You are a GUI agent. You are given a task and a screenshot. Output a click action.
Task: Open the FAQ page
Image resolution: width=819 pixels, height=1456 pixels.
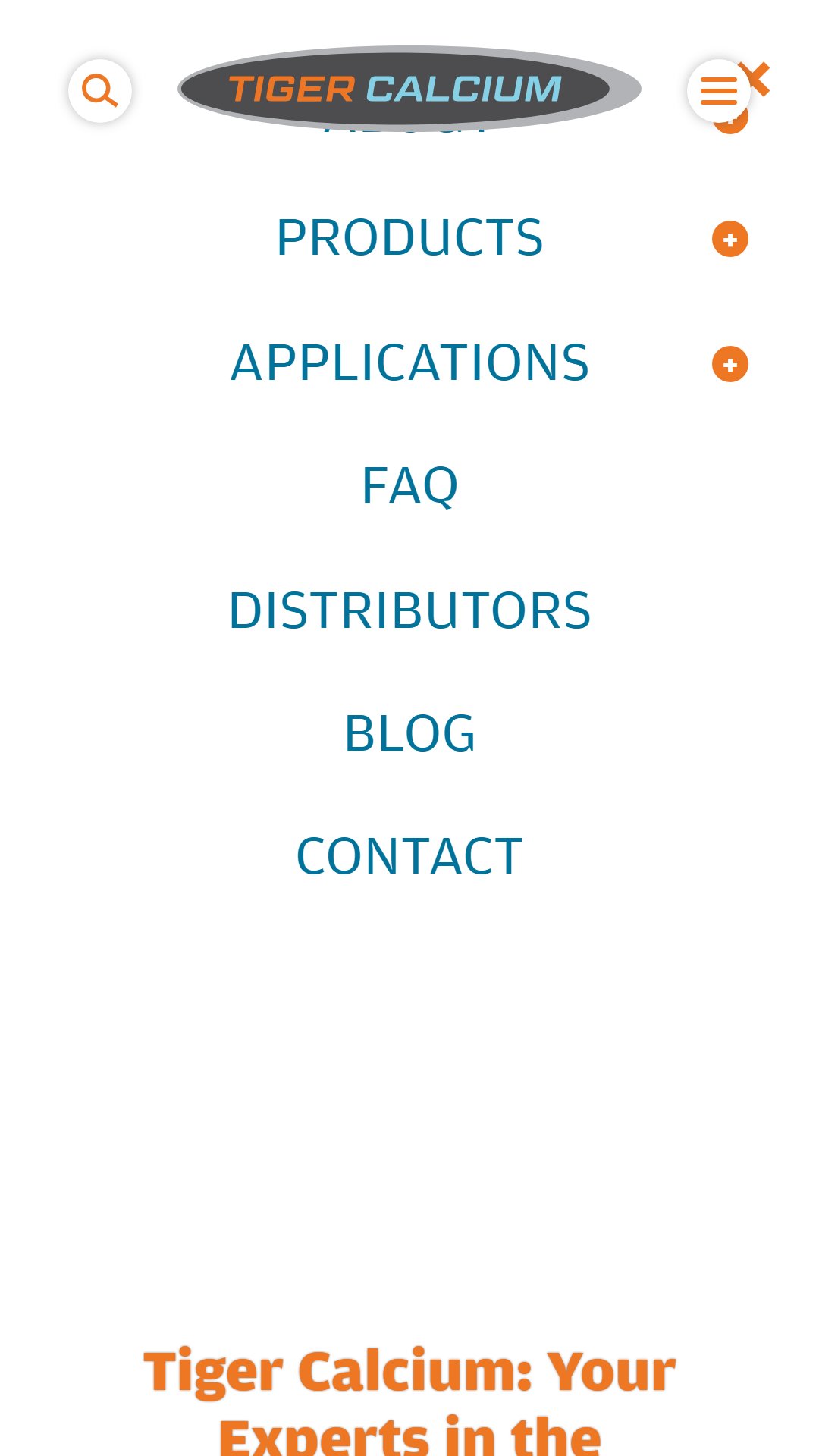click(409, 486)
